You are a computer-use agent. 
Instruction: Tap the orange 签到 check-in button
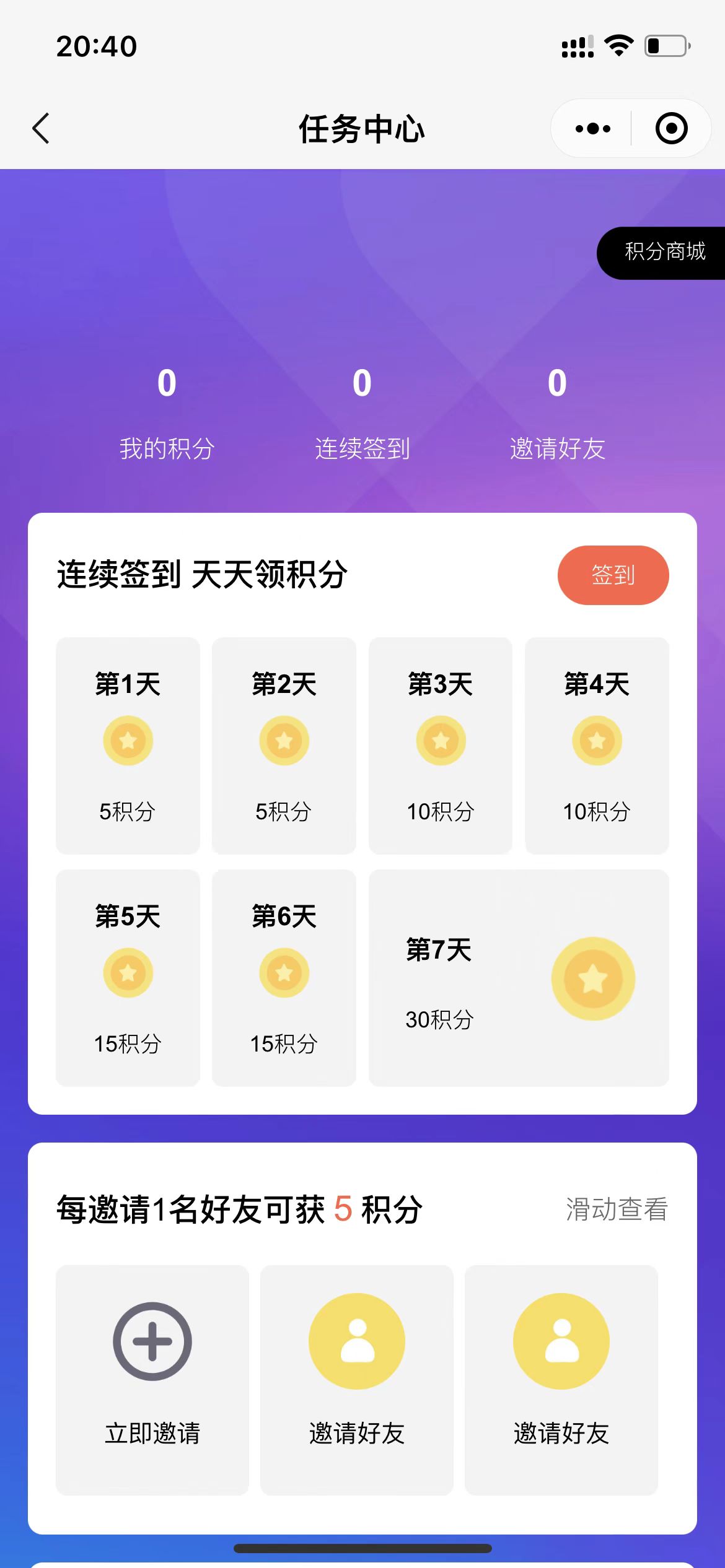pos(613,575)
